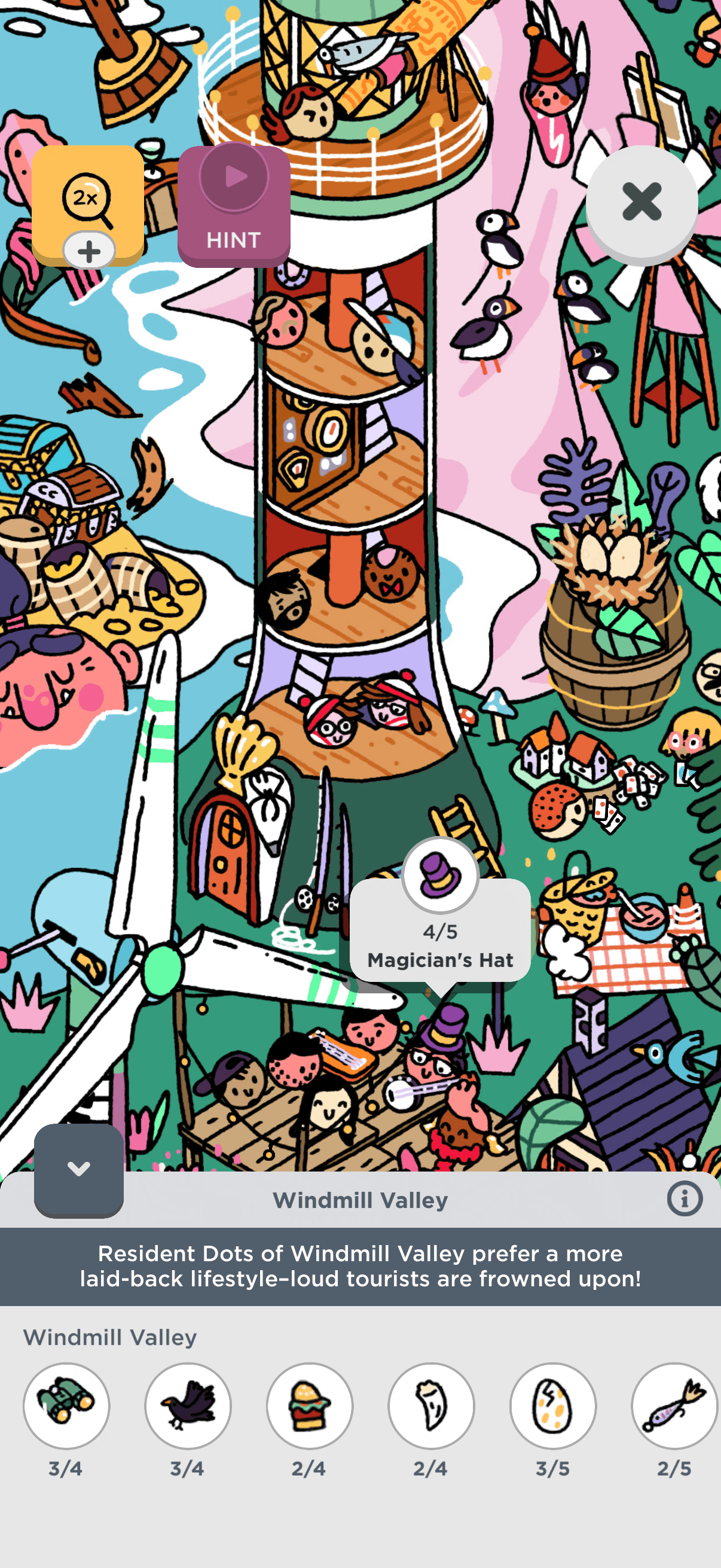721x1568 pixels.
Task: Select the binoculars item to find
Action: (x=66, y=1405)
